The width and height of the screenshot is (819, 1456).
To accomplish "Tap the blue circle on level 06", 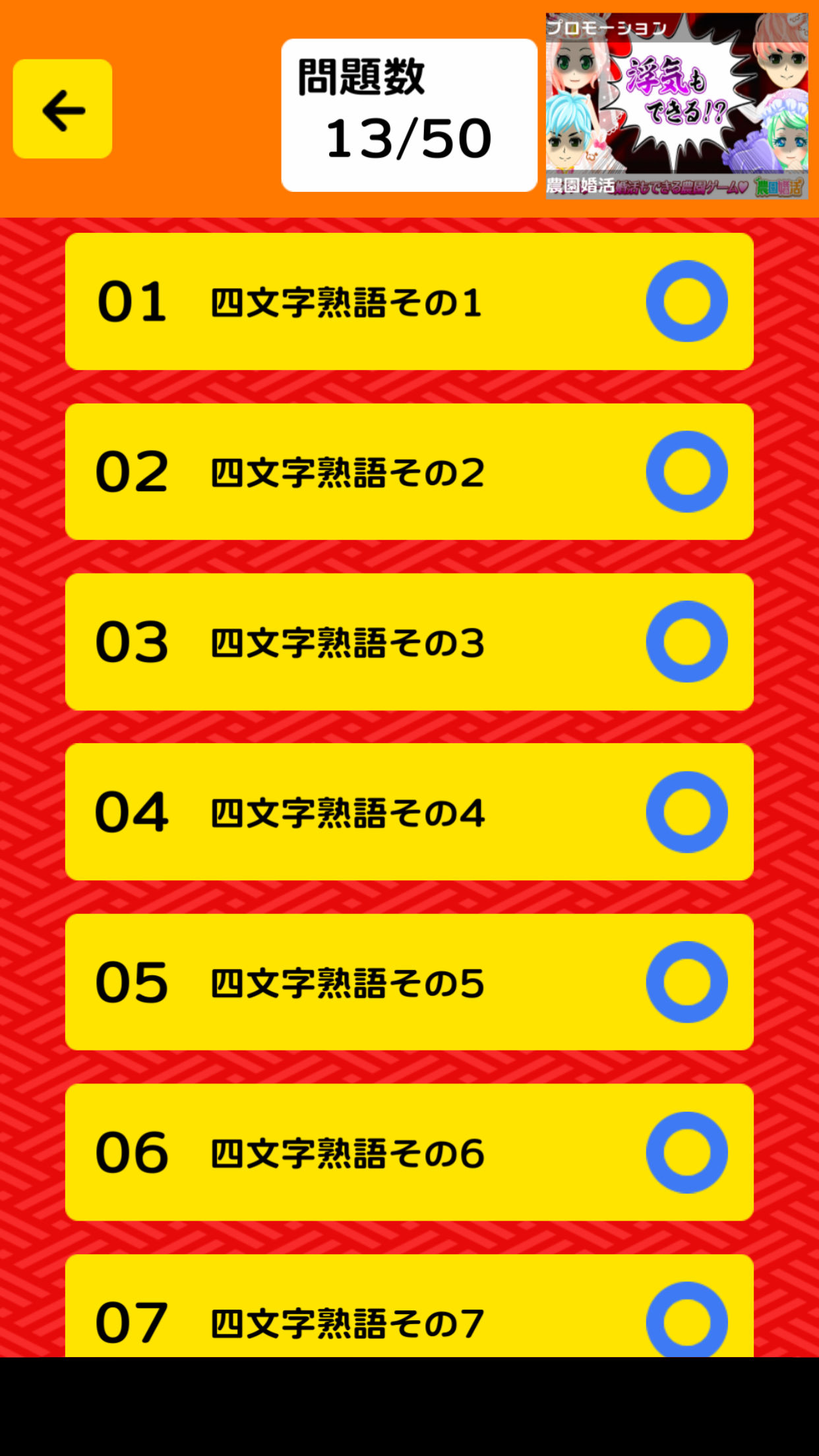I will coord(688,1153).
